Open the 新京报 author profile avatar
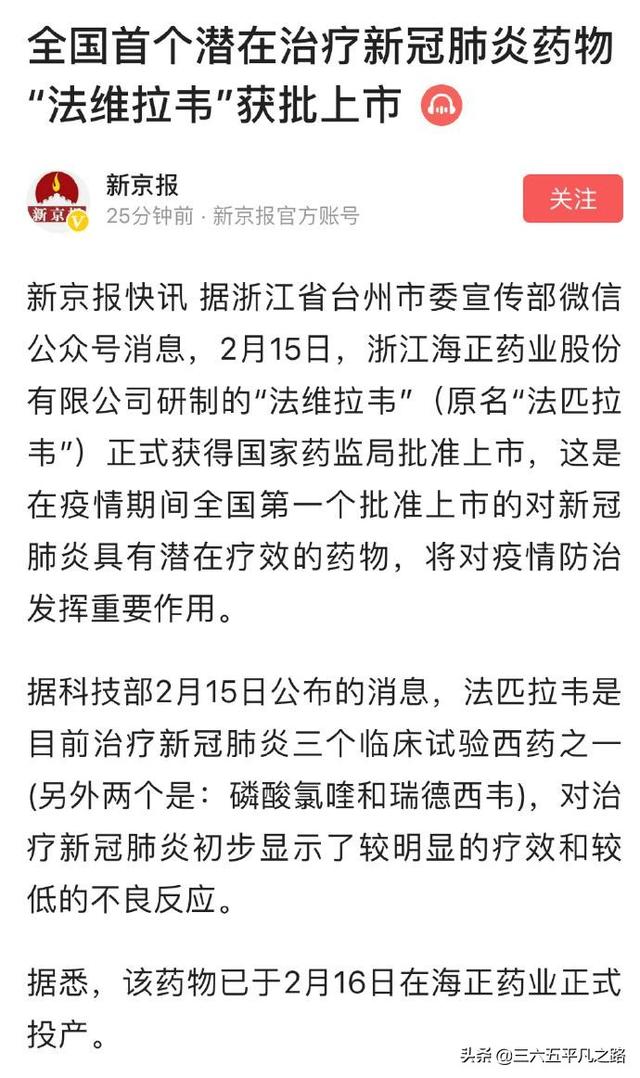This screenshot has width=640, height=1078. click(x=57, y=200)
